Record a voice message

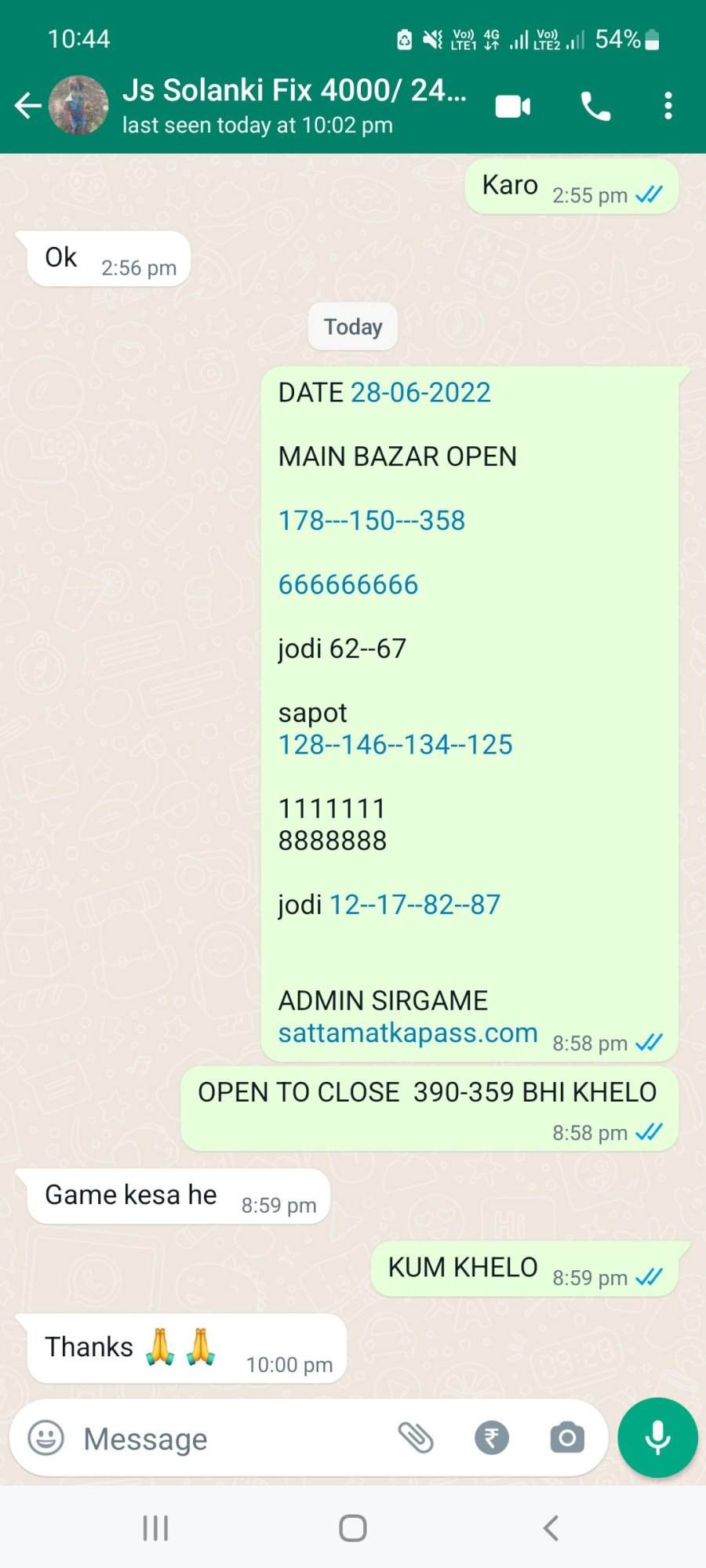(657, 1438)
